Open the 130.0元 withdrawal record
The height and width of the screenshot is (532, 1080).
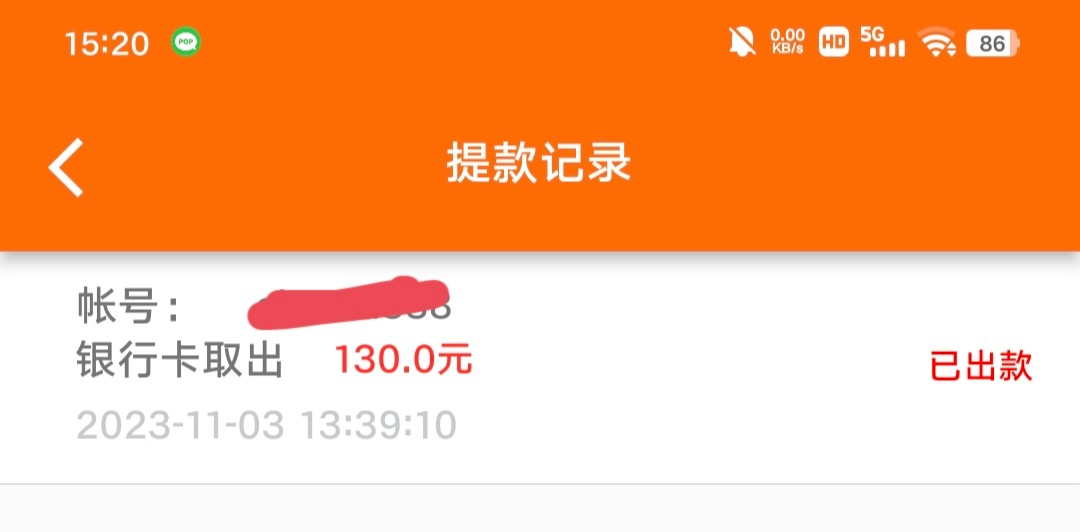pyautogui.click(x=540, y=366)
